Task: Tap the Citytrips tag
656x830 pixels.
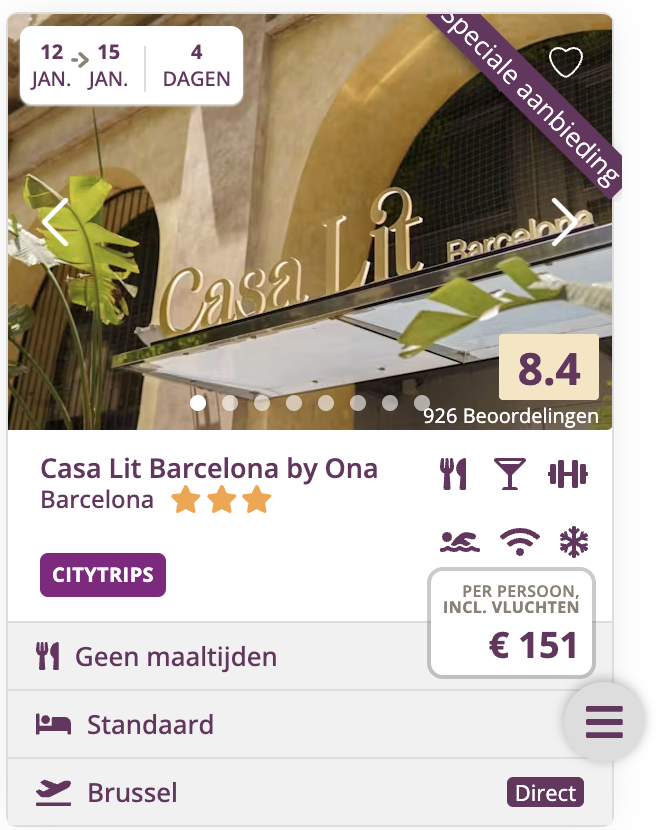Action: point(103,575)
